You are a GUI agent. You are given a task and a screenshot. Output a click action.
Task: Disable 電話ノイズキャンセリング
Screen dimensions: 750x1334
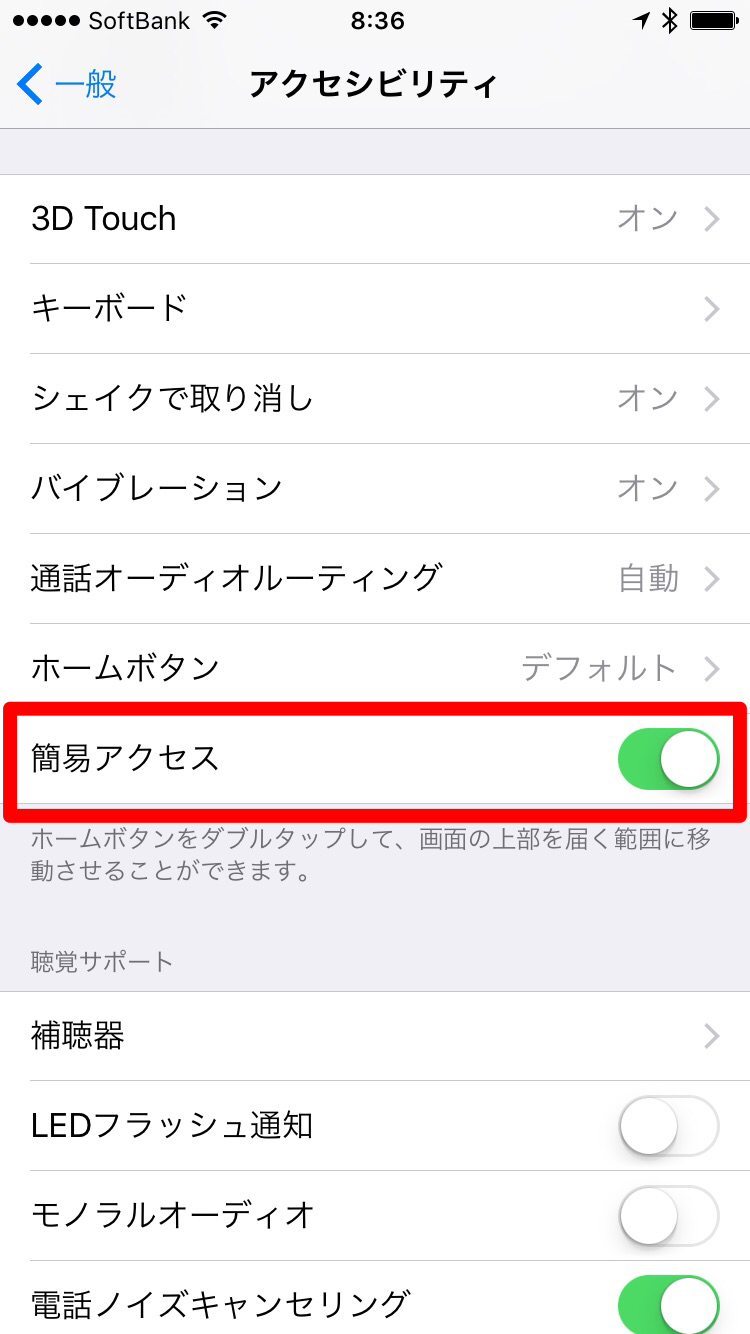(x=668, y=1303)
